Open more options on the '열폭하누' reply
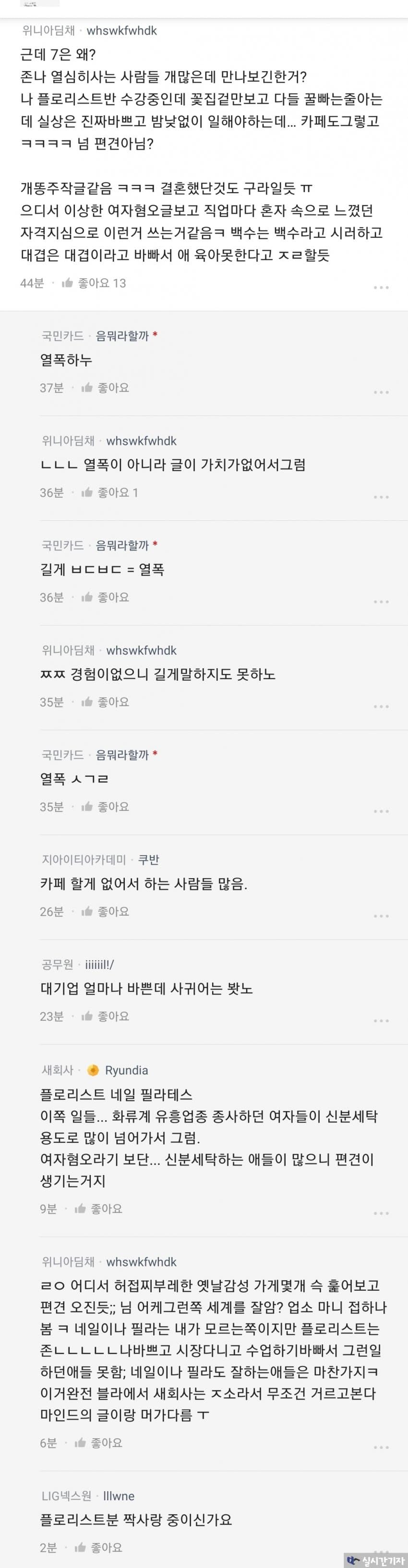408x1568 pixels. (381, 392)
